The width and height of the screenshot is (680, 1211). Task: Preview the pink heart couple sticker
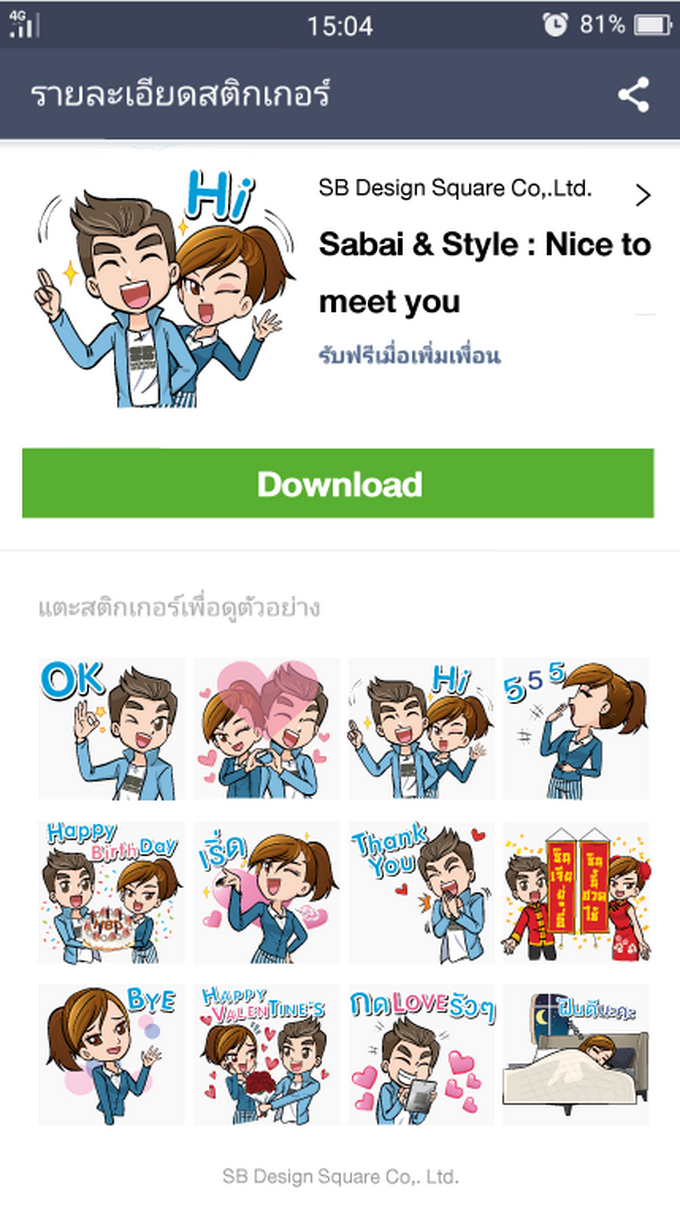point(266,729)
